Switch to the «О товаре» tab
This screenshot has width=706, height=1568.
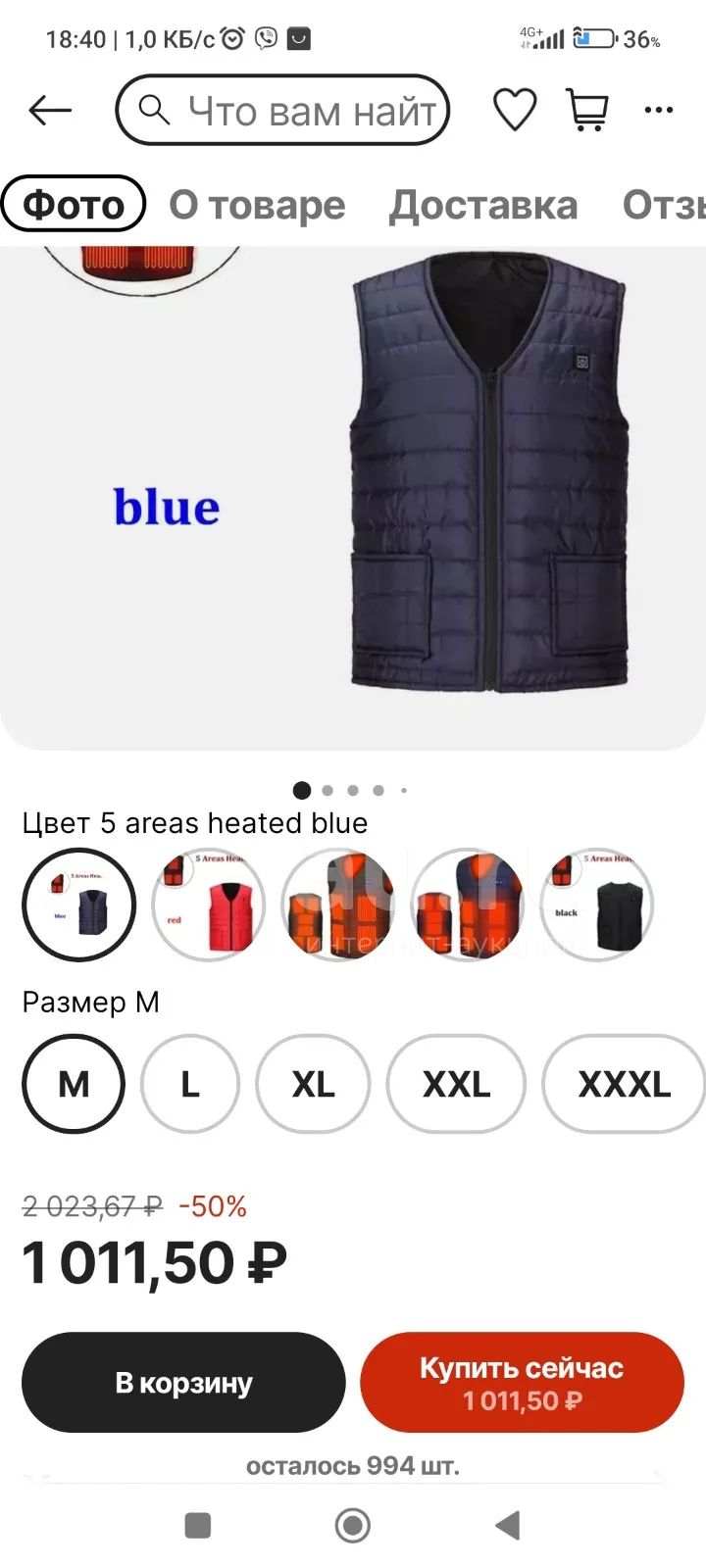tap(257, 205)
